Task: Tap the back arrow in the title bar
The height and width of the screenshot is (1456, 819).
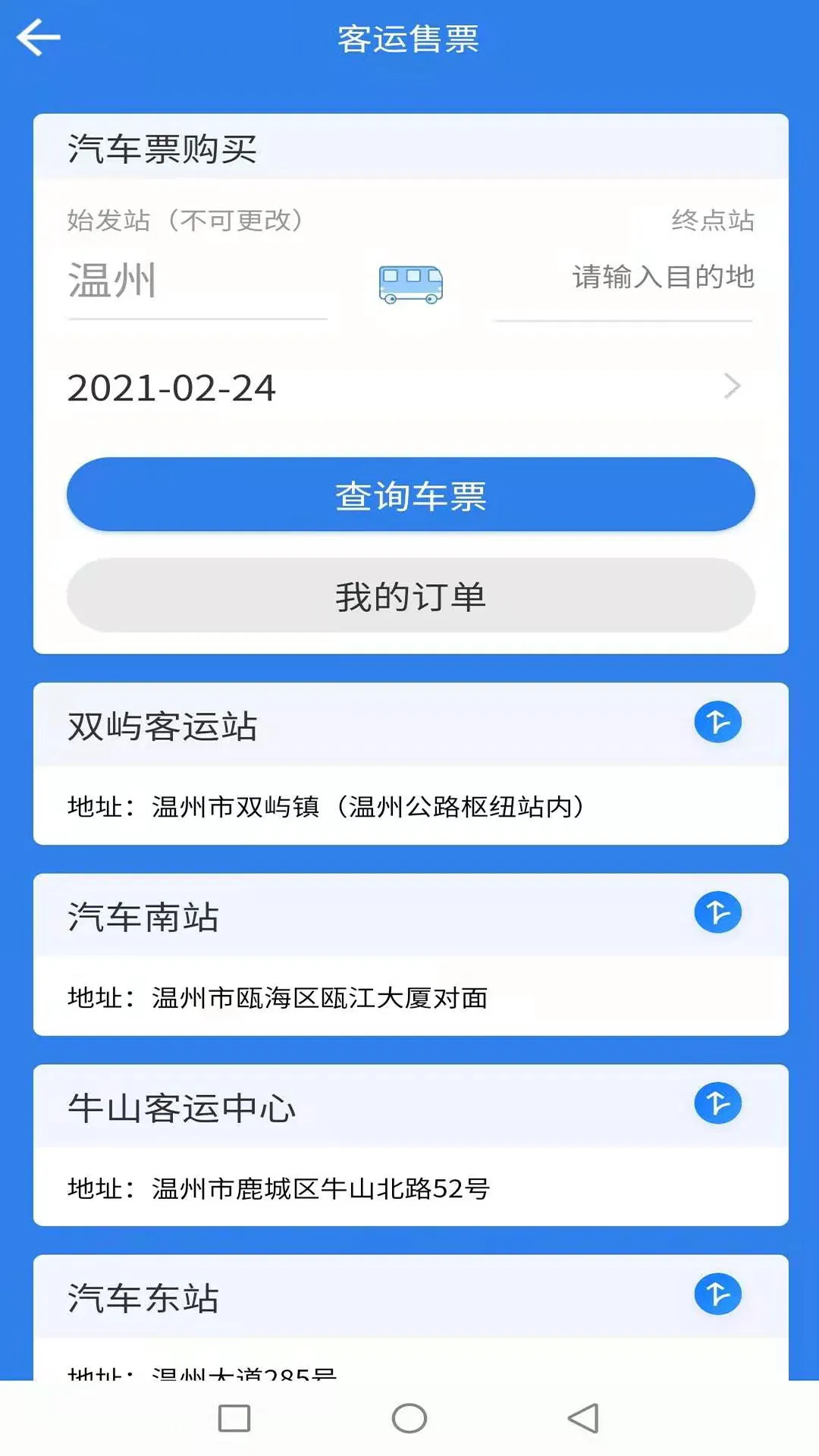Action: (x=38, y=36)
